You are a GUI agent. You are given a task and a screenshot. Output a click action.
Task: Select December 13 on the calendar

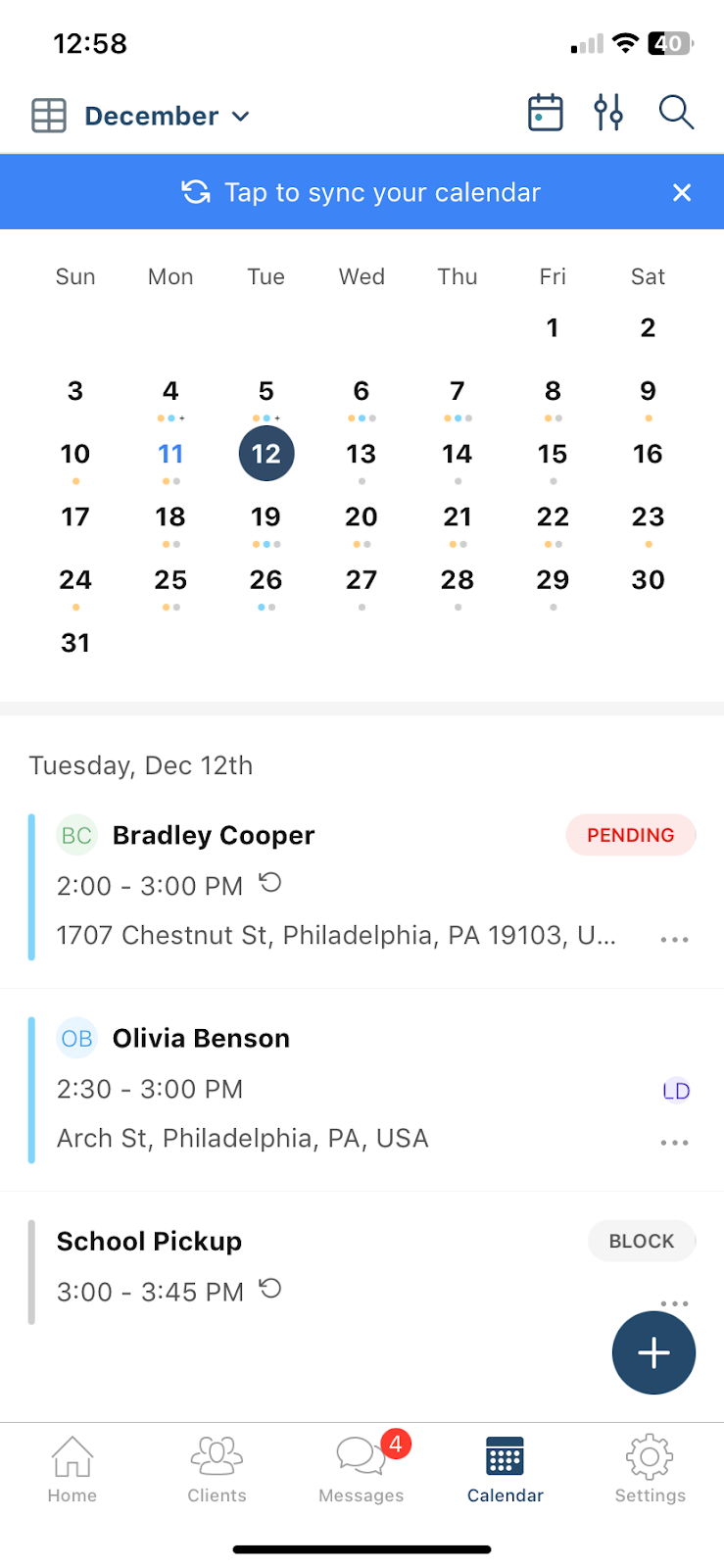tap(362, 454)
